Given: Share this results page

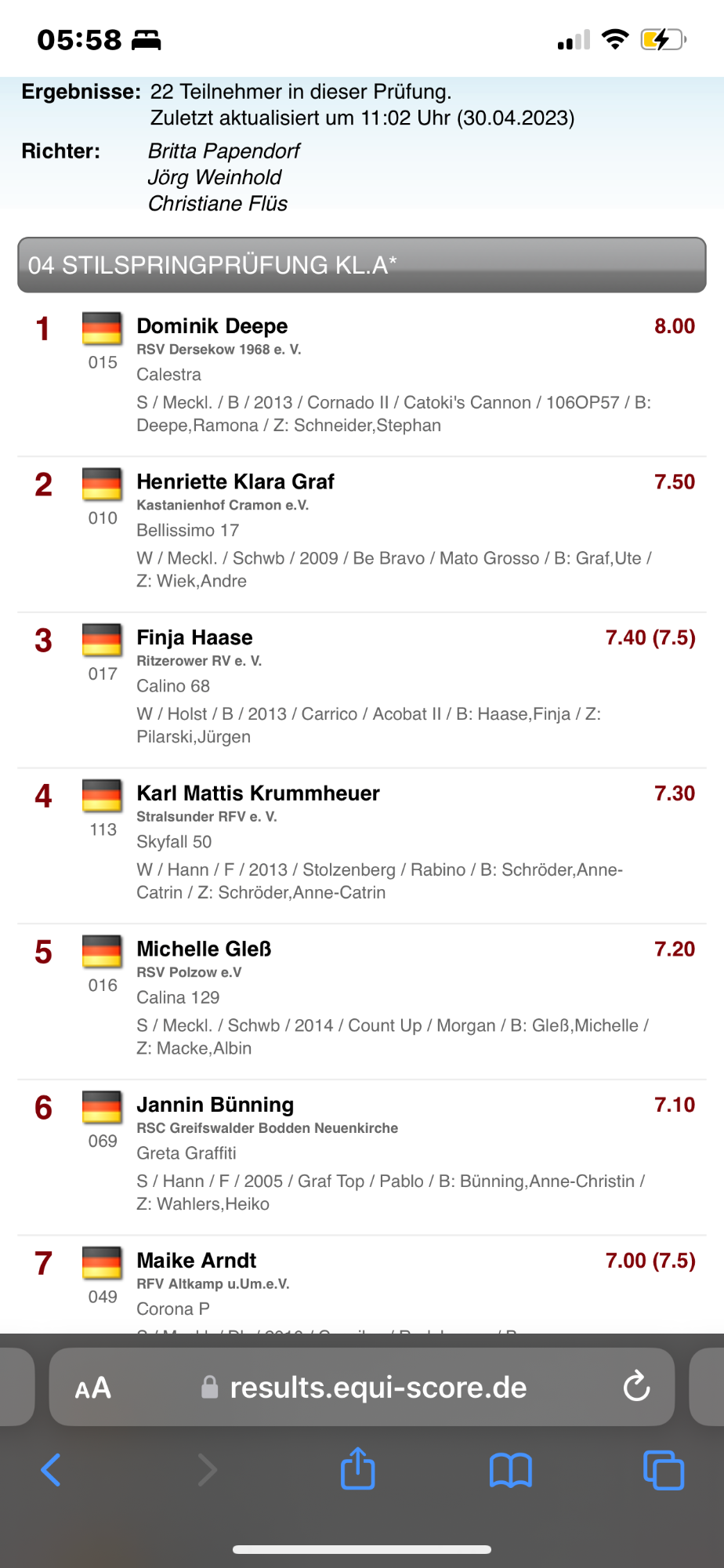Looking at the screenshot, I should 358,1468.
